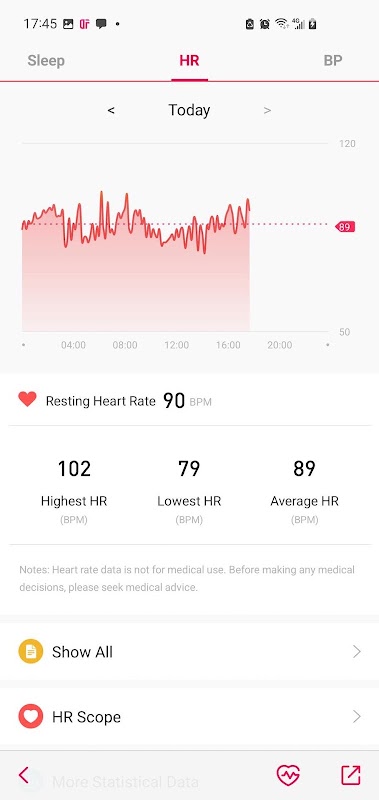Switch to the Sleep tab
Screen dimensions: 379x800
pyautogui.click(x=46, y=61)
